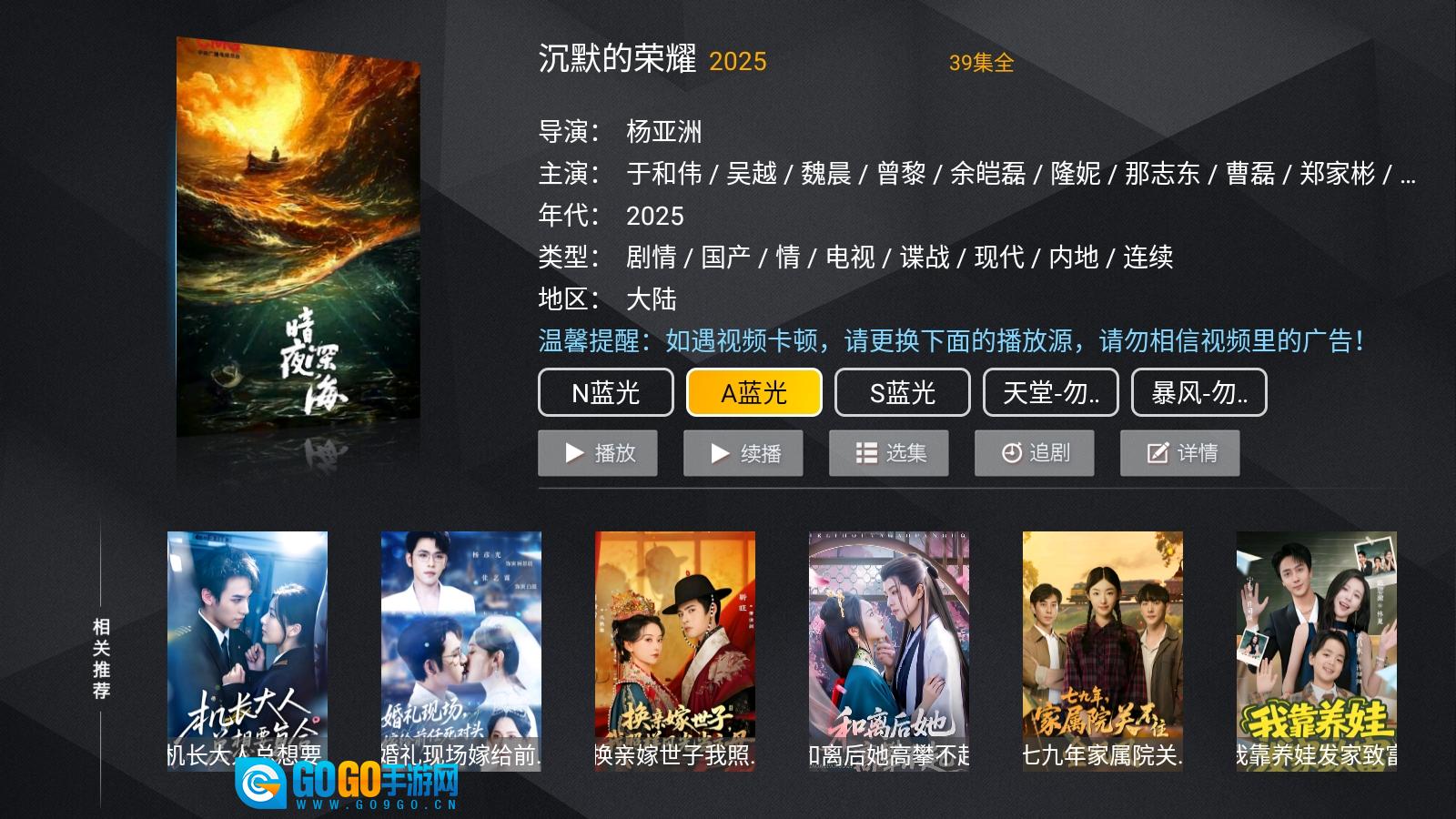Screen dimensions: 1456x819
Task: Open the 选集 episode list
Action: pyautogui.click(x=888, y=453)
